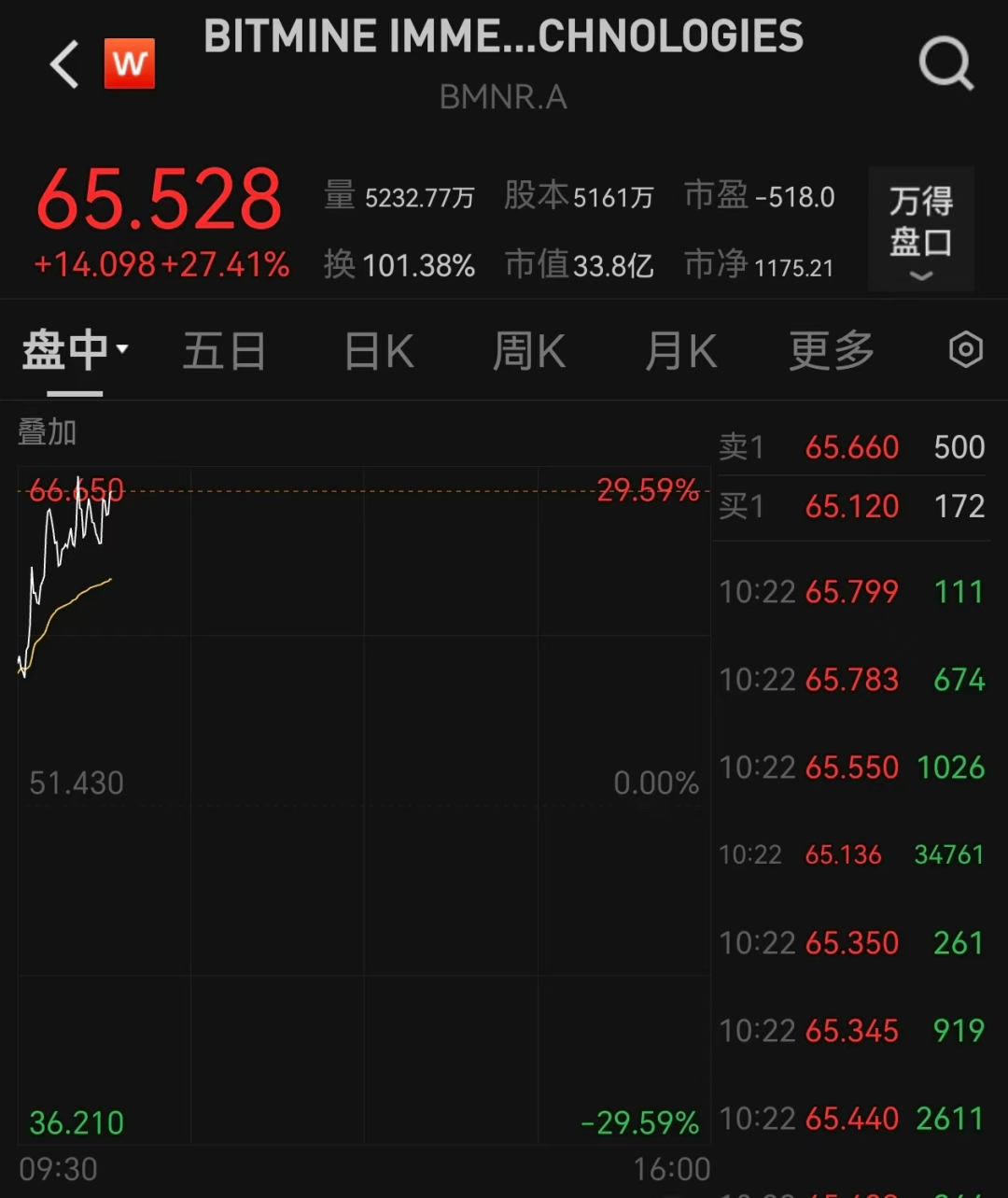Switch to the 五日 five-day tab

click(224, 350)
